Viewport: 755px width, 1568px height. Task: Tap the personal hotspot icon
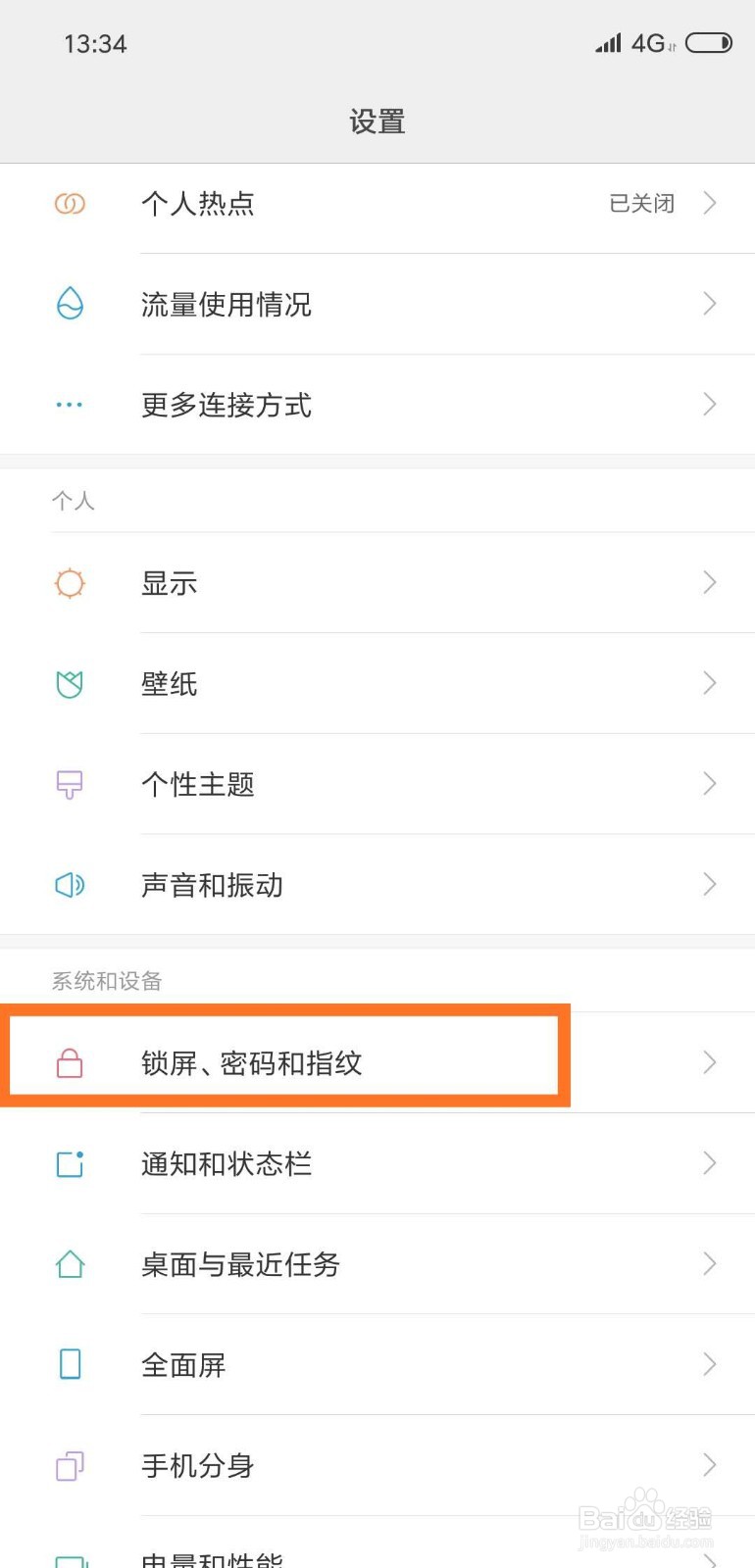69,204
